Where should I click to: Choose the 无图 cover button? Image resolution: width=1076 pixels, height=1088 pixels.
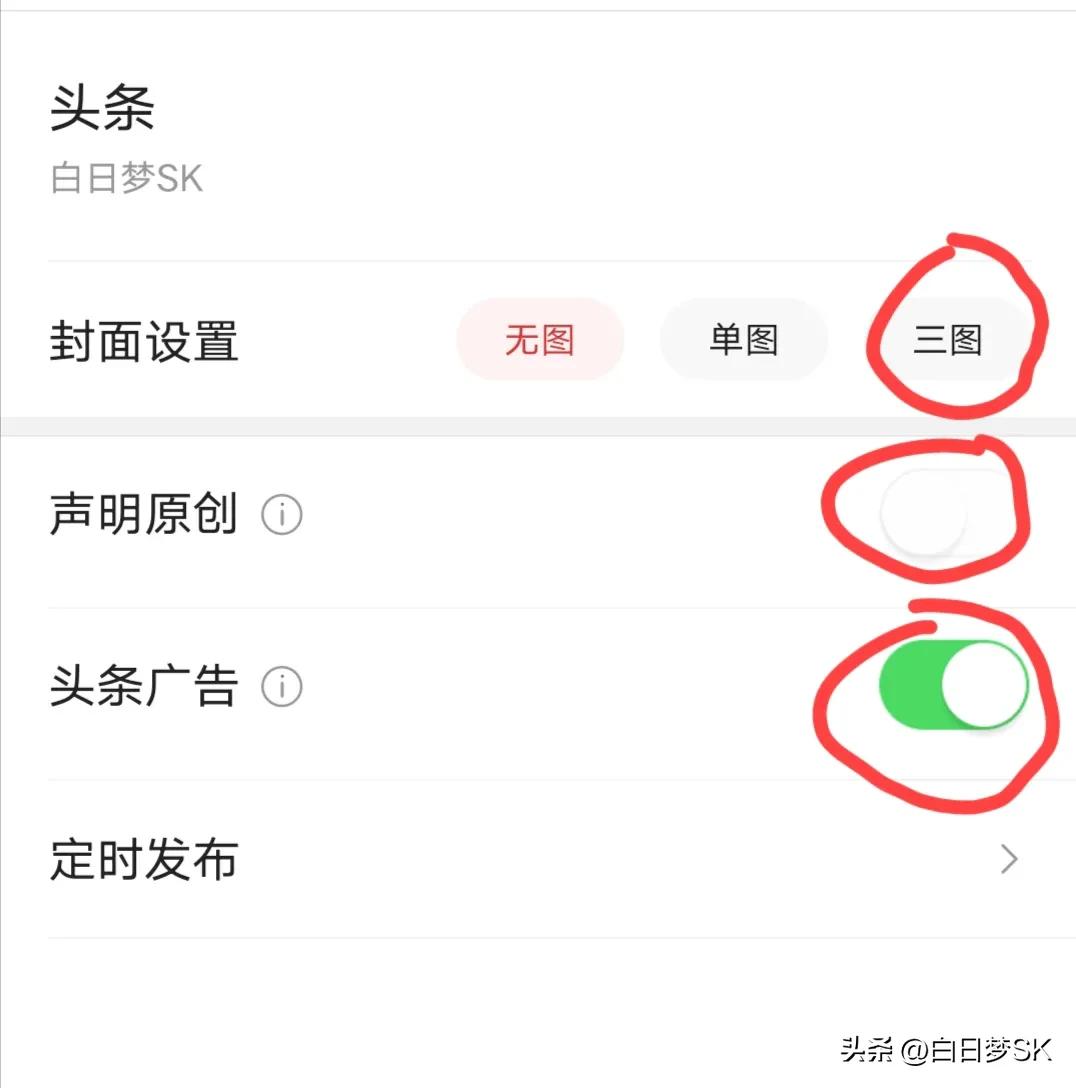(540, 340)
